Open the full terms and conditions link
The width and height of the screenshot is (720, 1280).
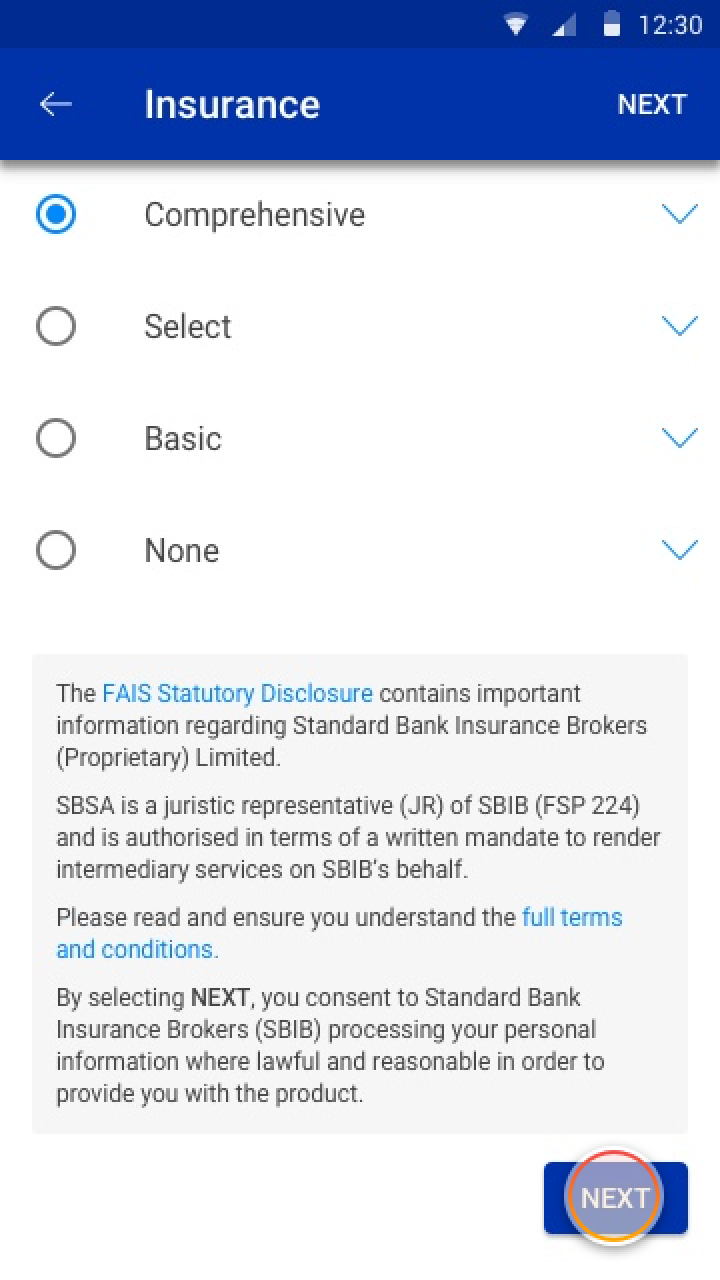pyautogui.click(x=572, y=917)
